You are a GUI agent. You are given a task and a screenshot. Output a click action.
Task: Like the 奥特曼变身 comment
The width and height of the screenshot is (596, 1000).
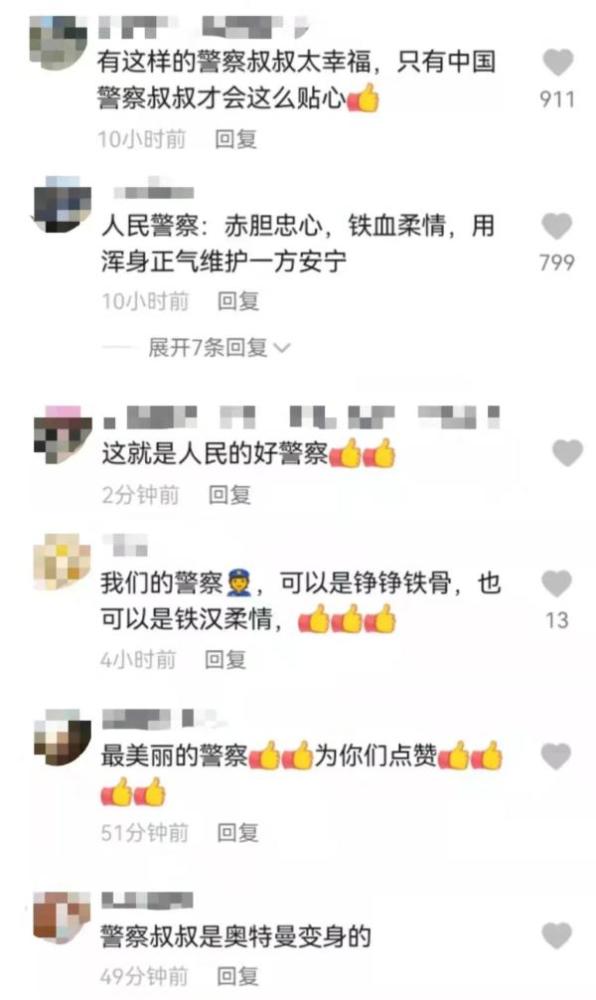[556, 936]
